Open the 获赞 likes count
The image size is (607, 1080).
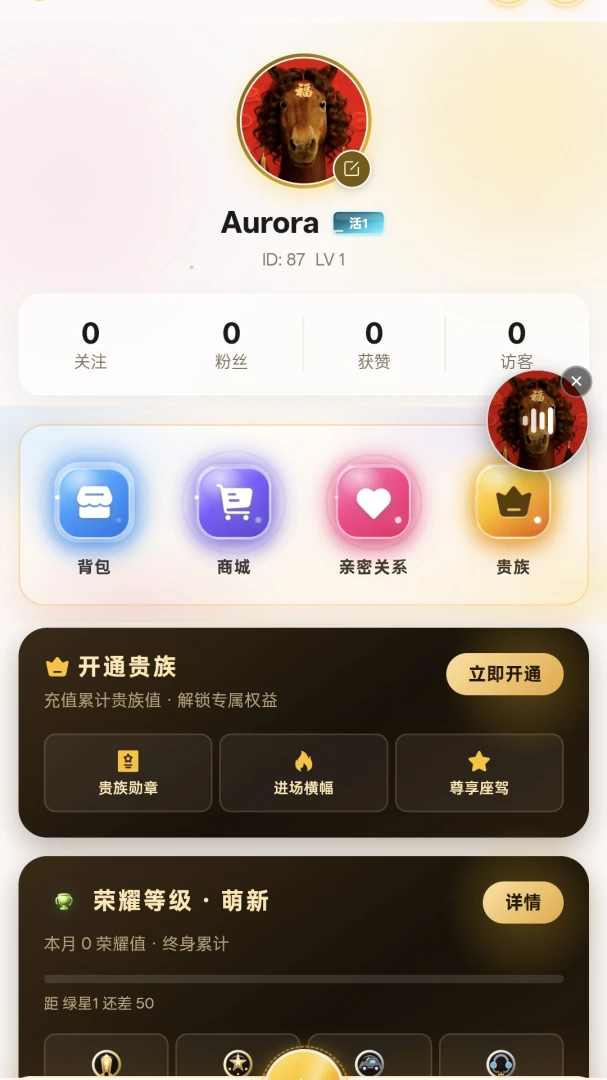[374, 345]
